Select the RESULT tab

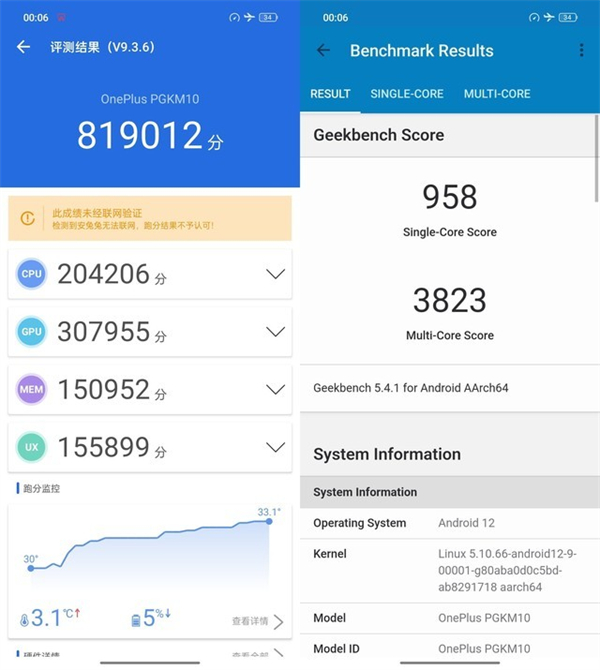[330, 94]
